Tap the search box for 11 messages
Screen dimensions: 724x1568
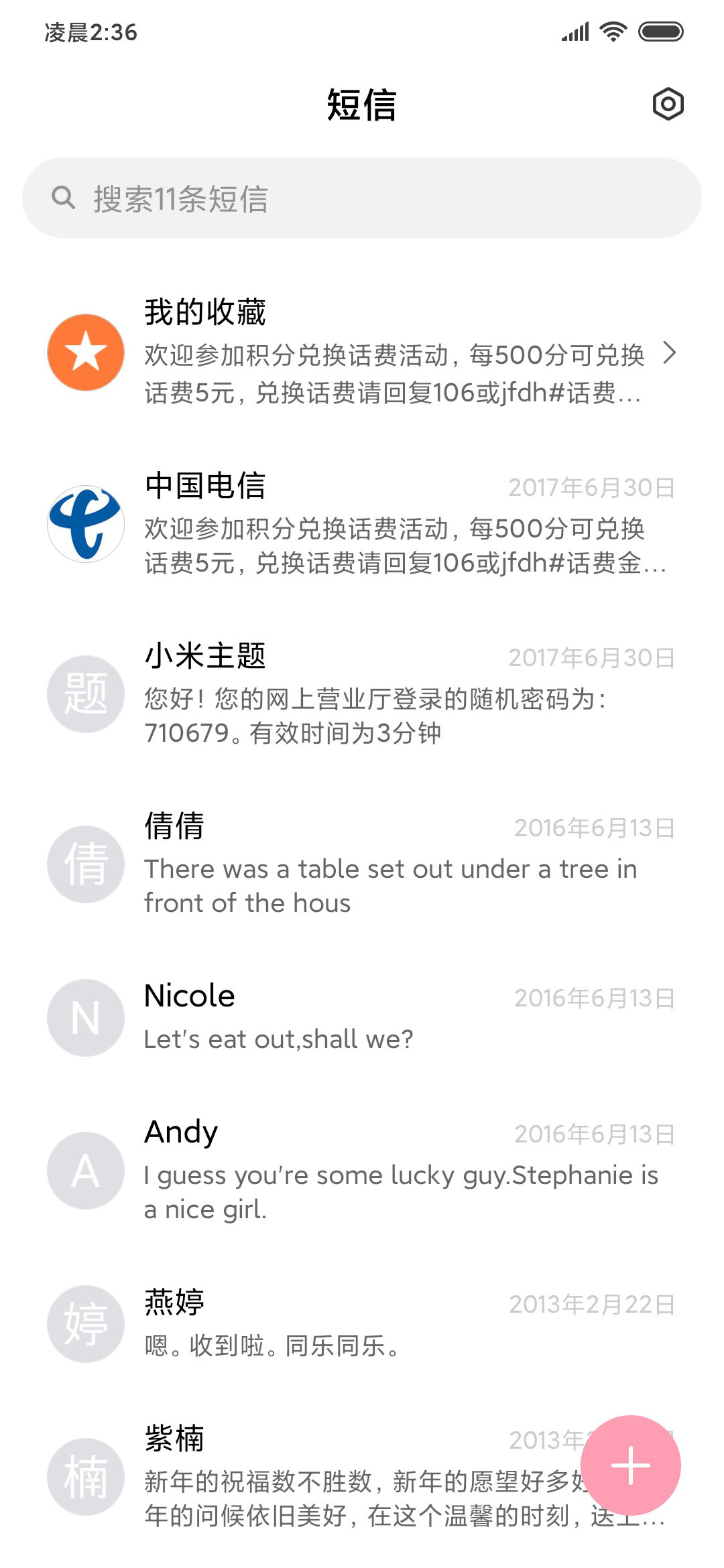(x=362, y=198)
